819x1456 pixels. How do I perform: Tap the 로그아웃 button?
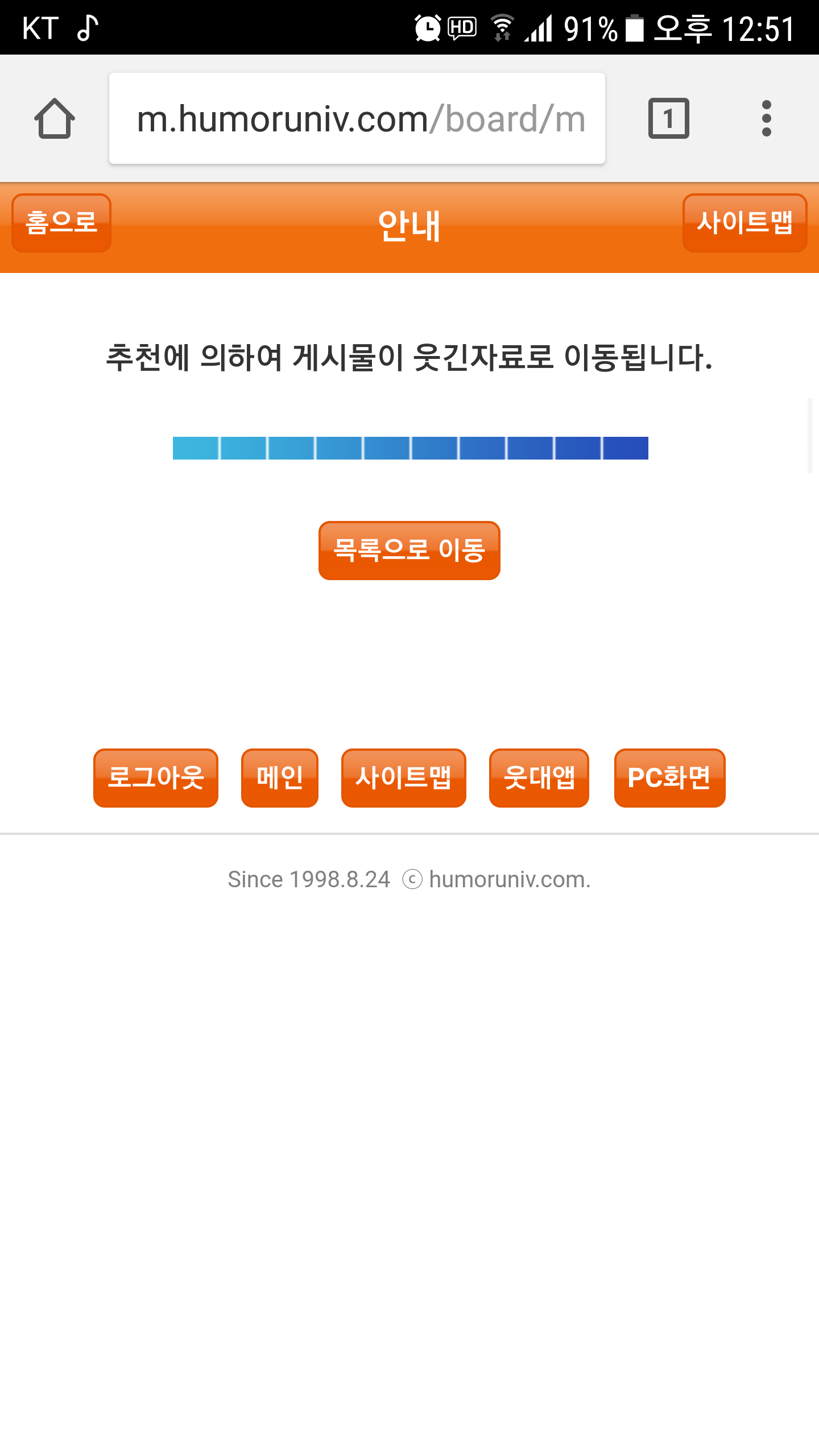(x=156, y=777)
